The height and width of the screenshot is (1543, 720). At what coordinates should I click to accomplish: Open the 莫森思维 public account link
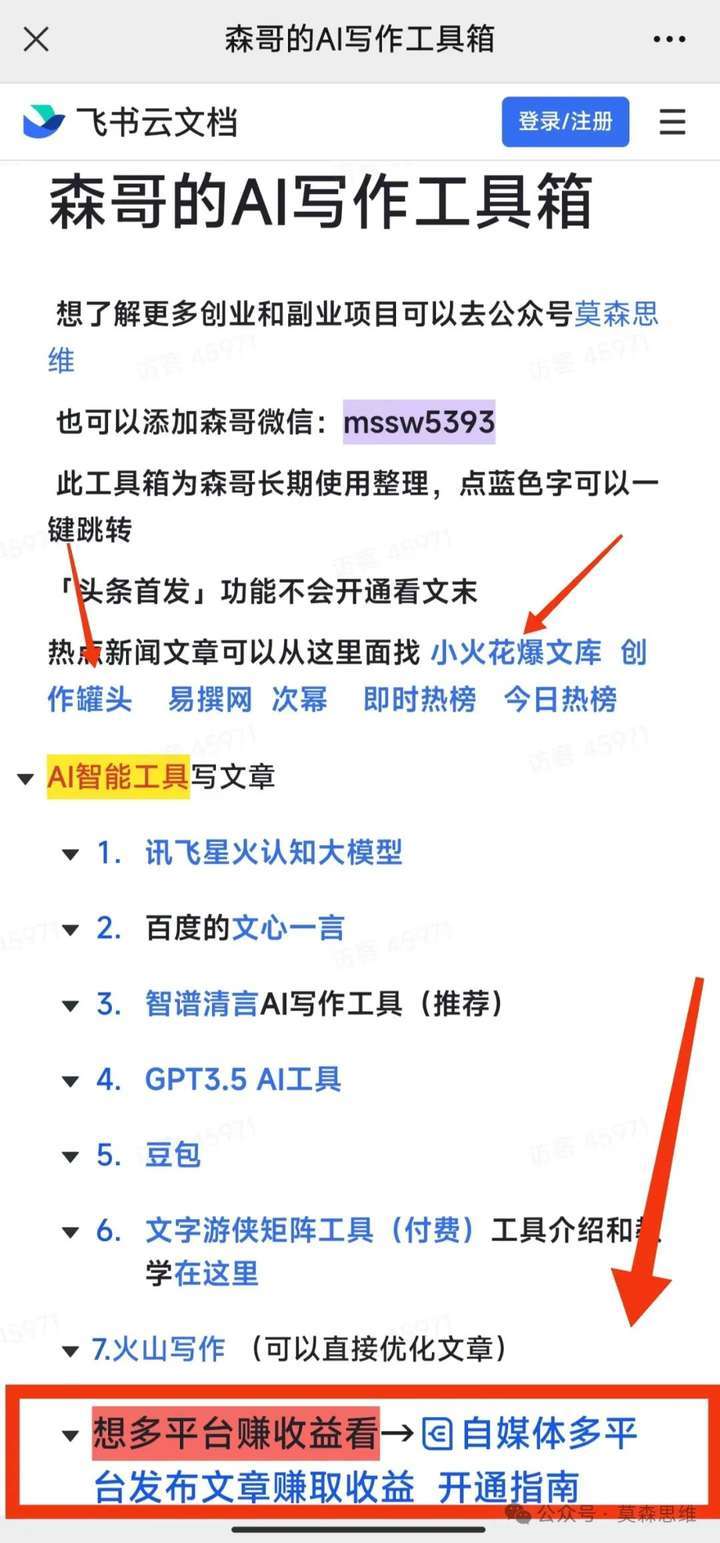point(616,314)
